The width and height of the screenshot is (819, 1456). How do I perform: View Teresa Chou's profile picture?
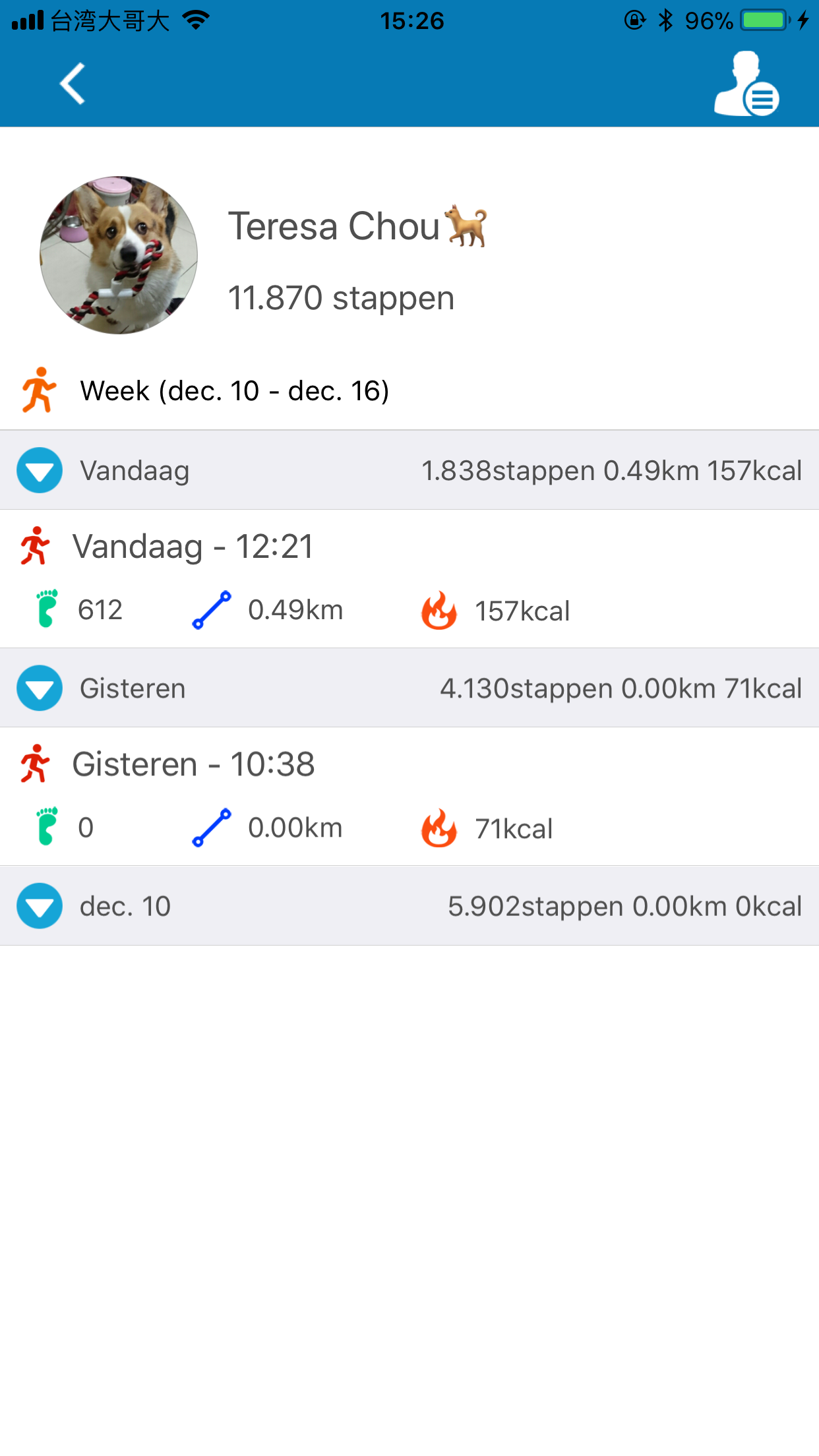click(x=119, y=255)
